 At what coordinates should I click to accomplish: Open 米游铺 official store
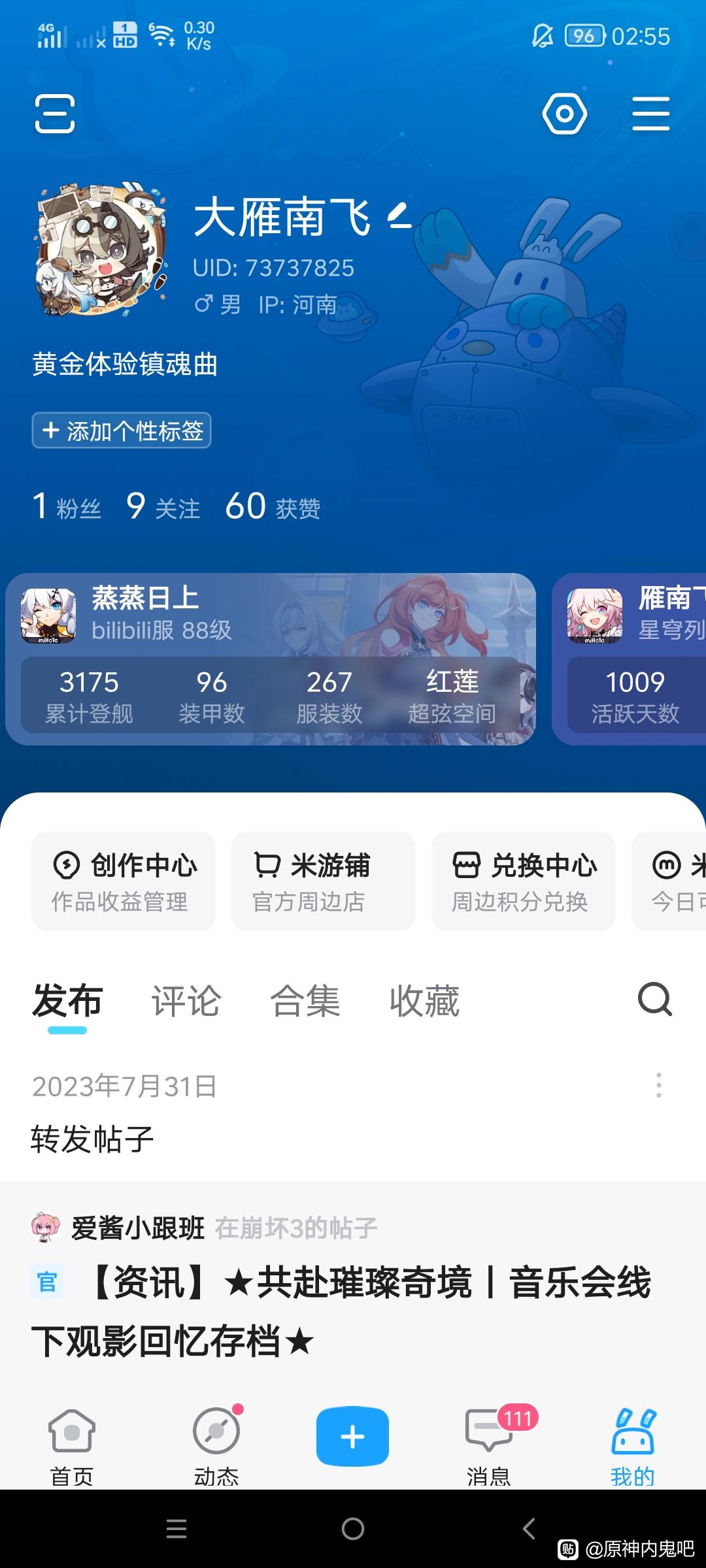(324, 881)
